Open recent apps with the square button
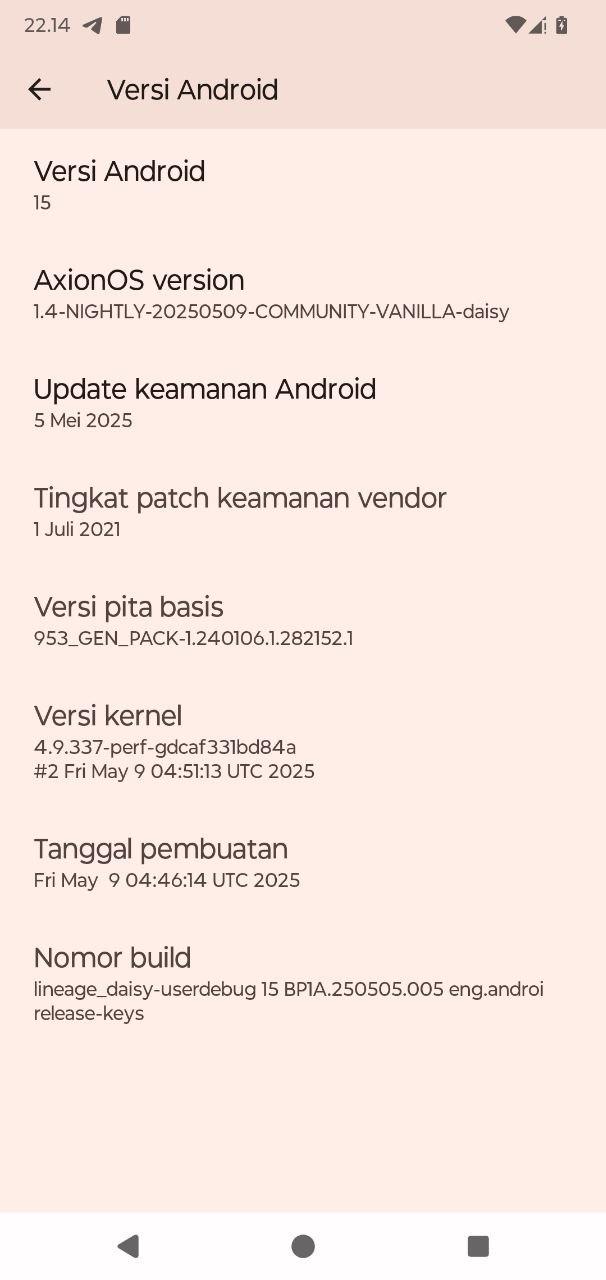Image resolution: width=606 pixels, height=1280 pixels. tap(478, 1246)
